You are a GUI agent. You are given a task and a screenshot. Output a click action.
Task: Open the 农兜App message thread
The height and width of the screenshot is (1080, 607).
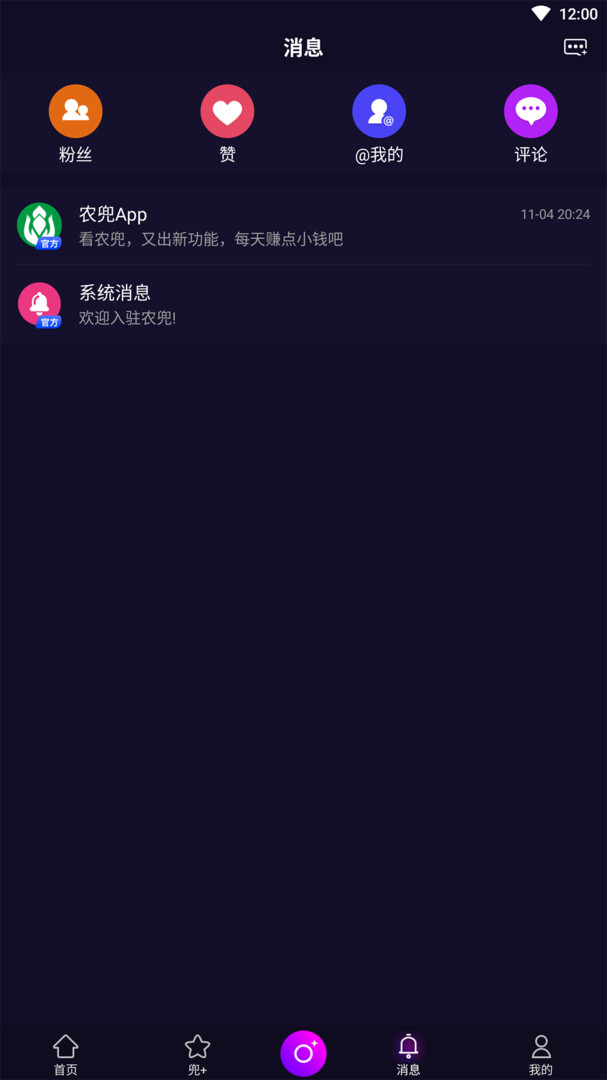(303, 226)
